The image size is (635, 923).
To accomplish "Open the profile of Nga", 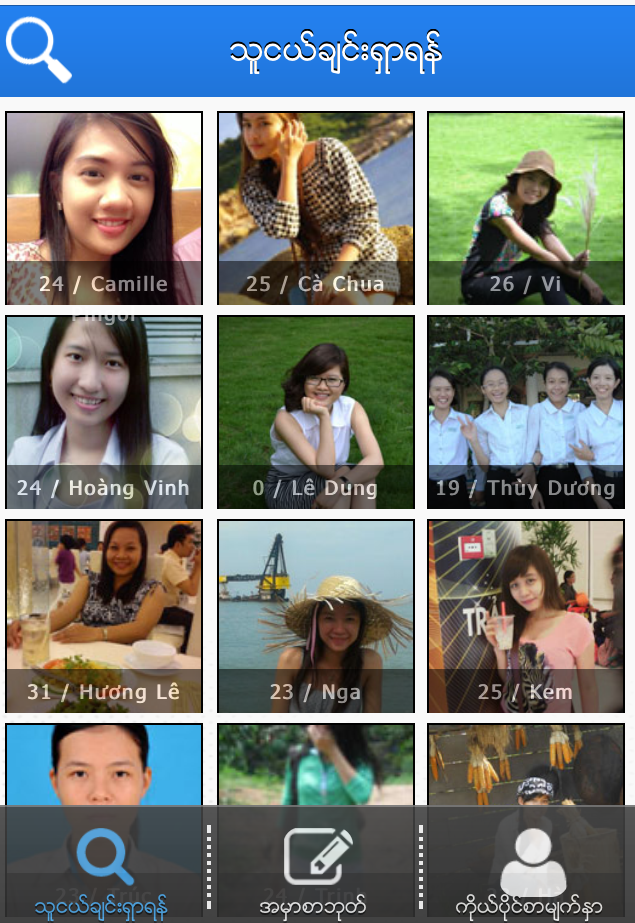I will pyautogui.click(x=316, y=616).
